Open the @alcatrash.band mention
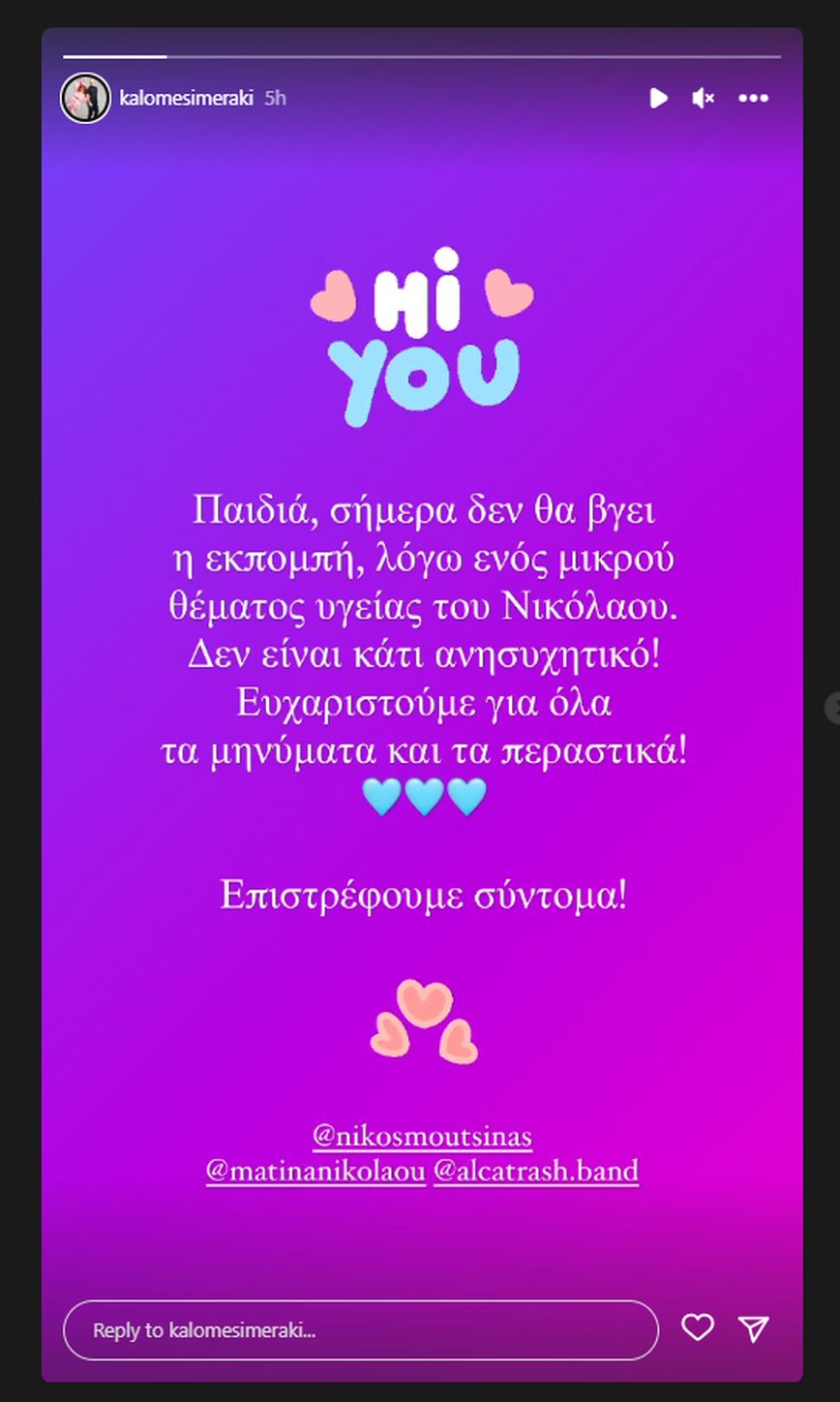 pyautogui.click(x=535, y=1171)
